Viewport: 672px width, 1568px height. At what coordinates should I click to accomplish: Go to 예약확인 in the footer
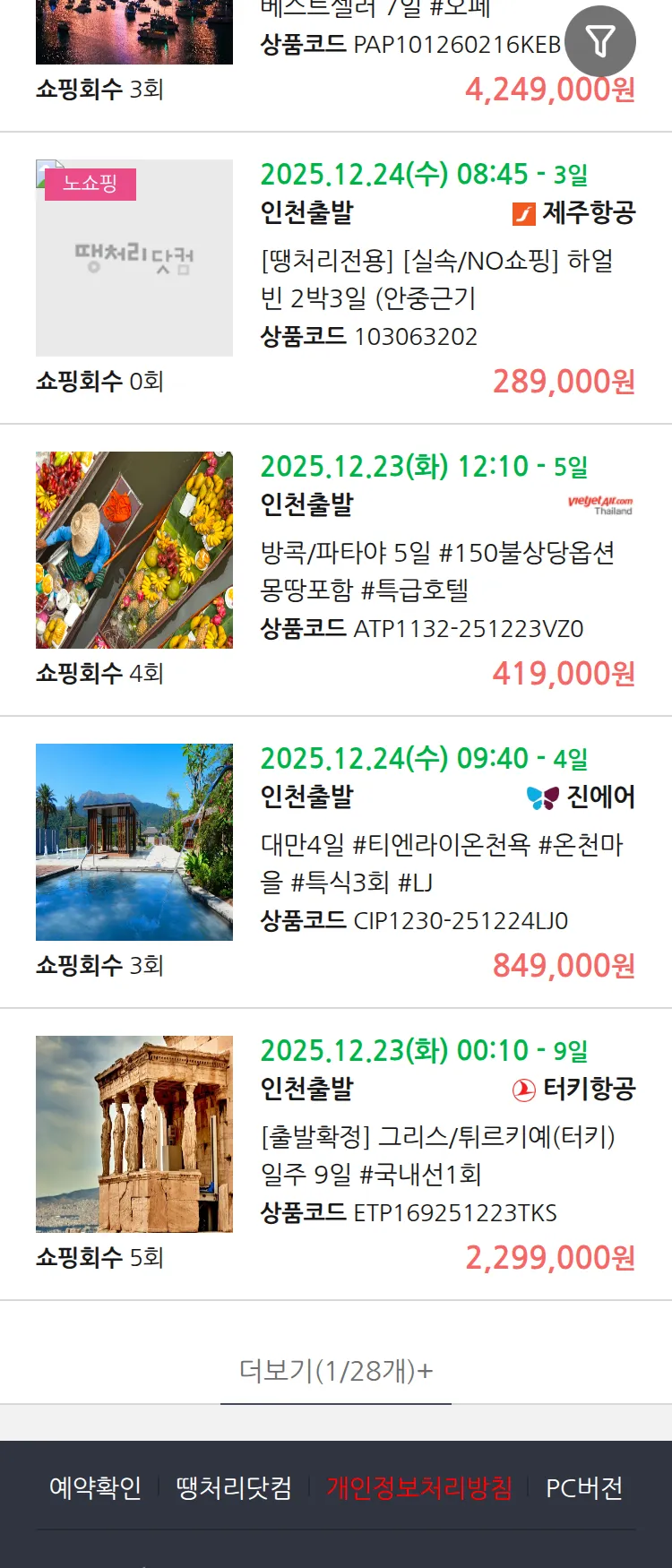[x=95, y=1488]
